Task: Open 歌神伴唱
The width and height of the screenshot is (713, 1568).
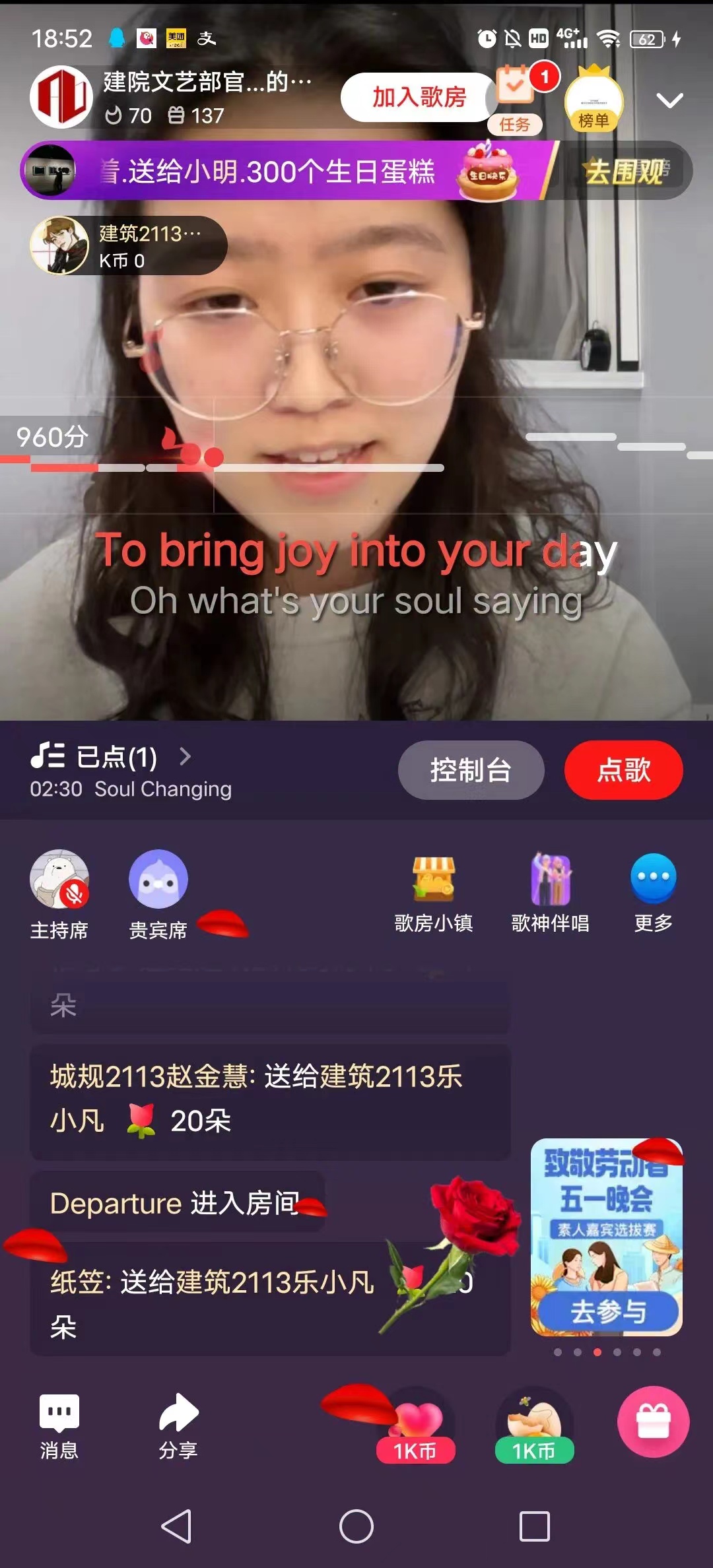Action: coord(550,892)
